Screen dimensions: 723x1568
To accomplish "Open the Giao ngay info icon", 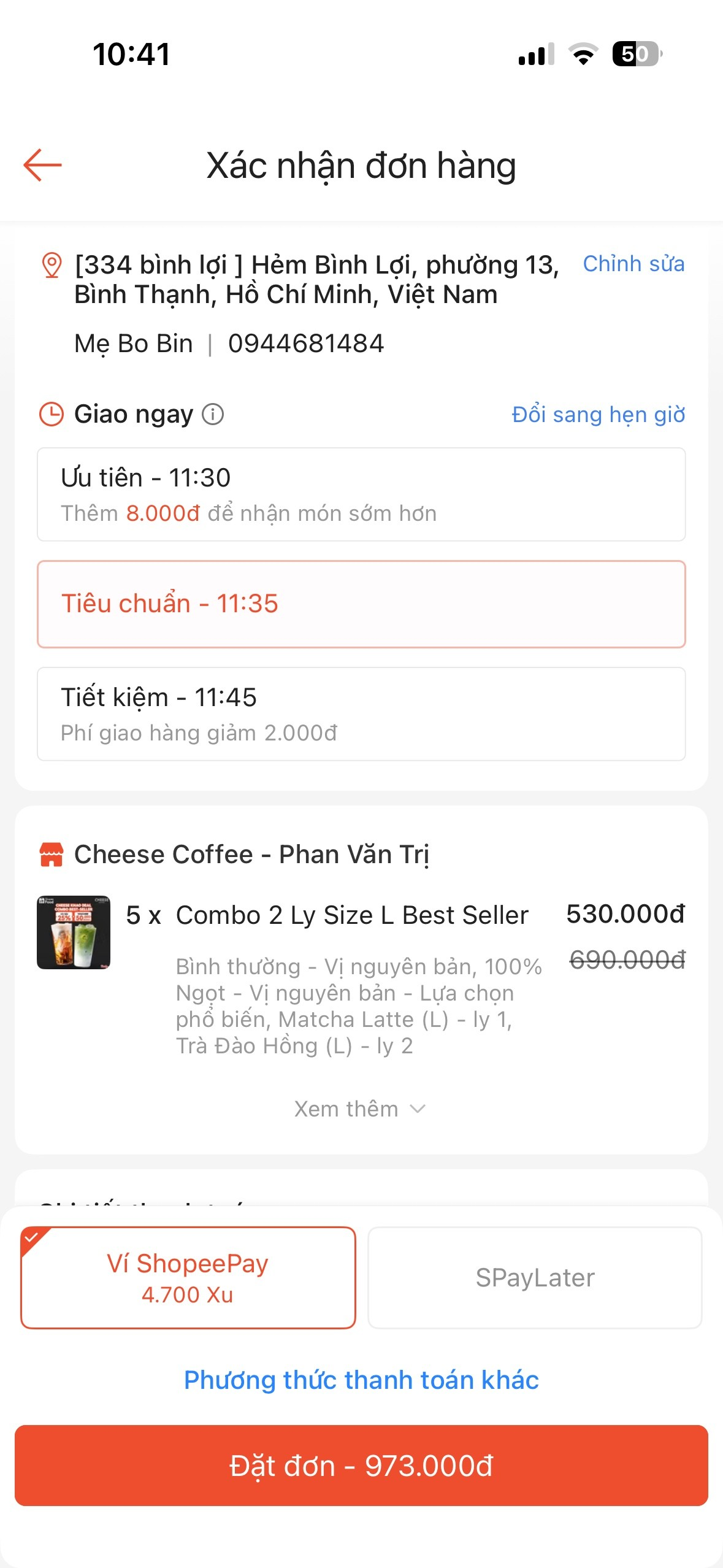I will coord(213,415).
